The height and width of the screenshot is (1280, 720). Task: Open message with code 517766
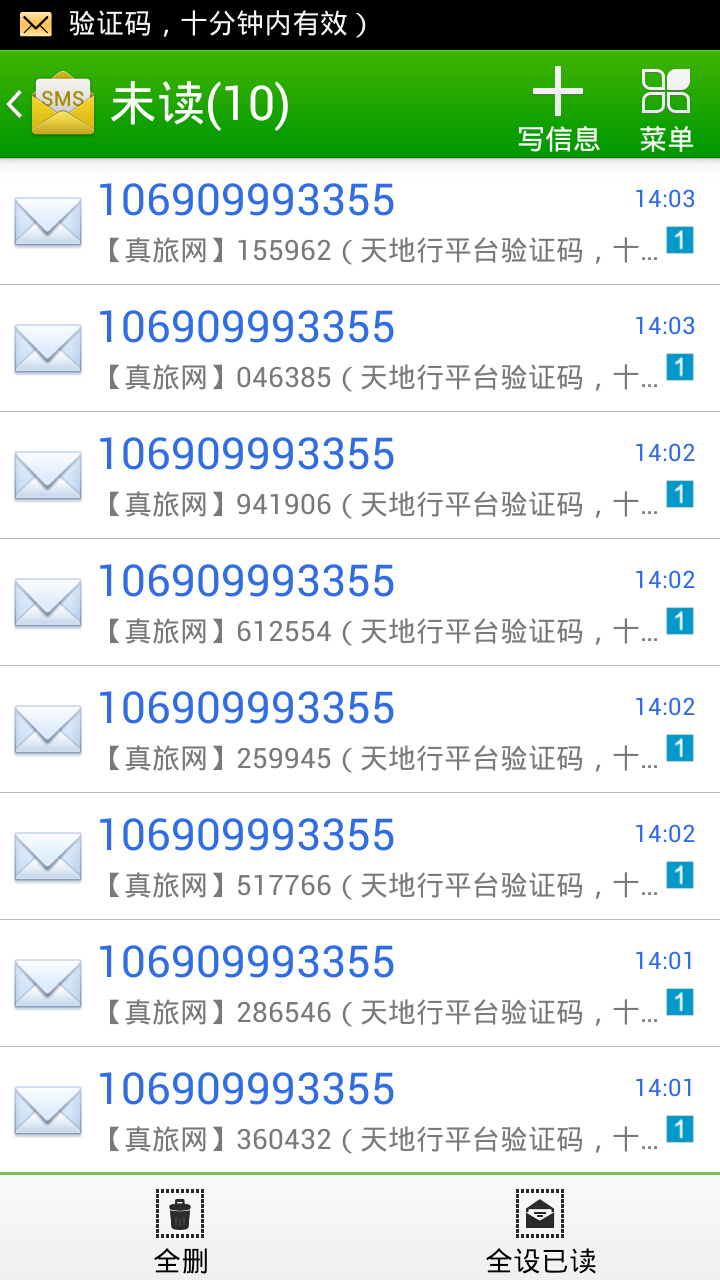tap(360, 857)
